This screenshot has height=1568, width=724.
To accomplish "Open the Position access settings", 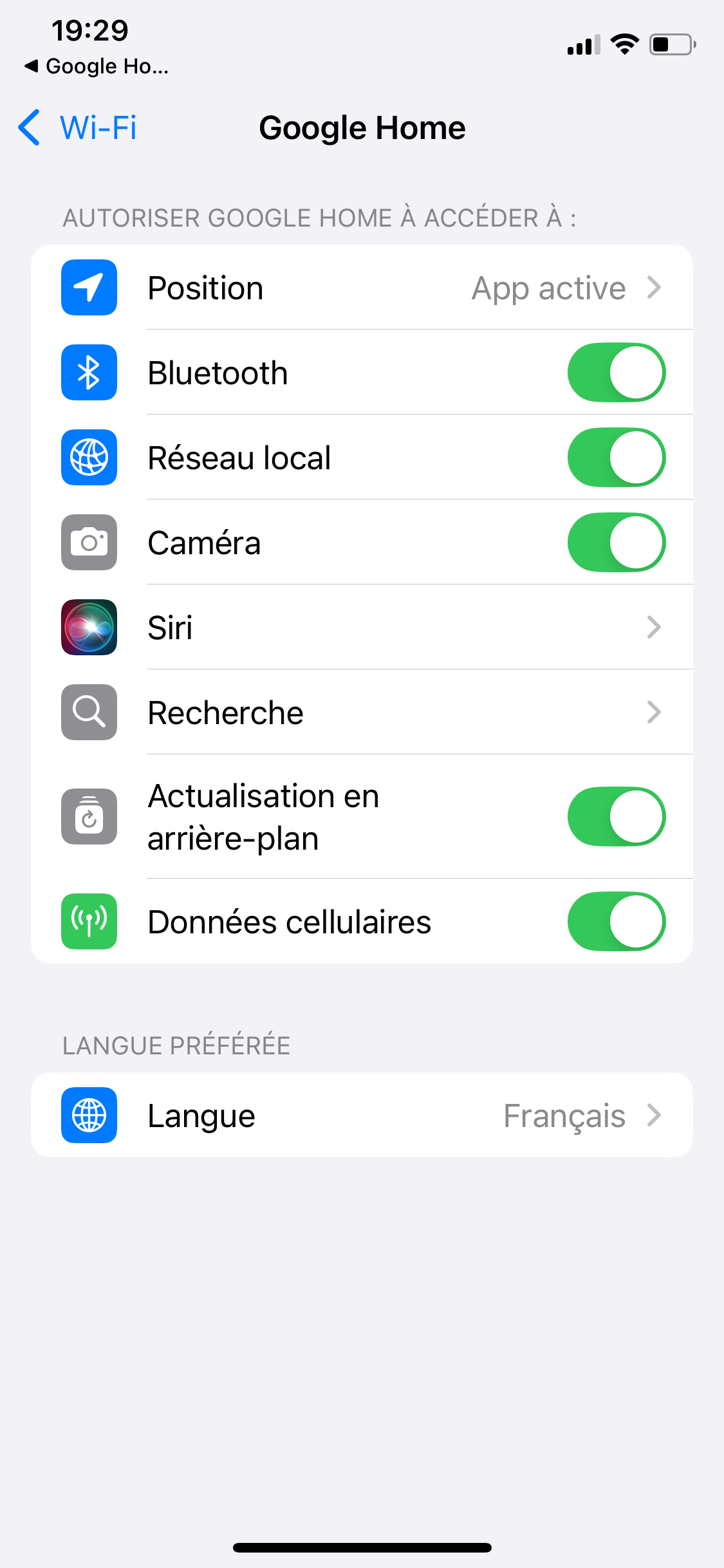I will click(362, 287).
